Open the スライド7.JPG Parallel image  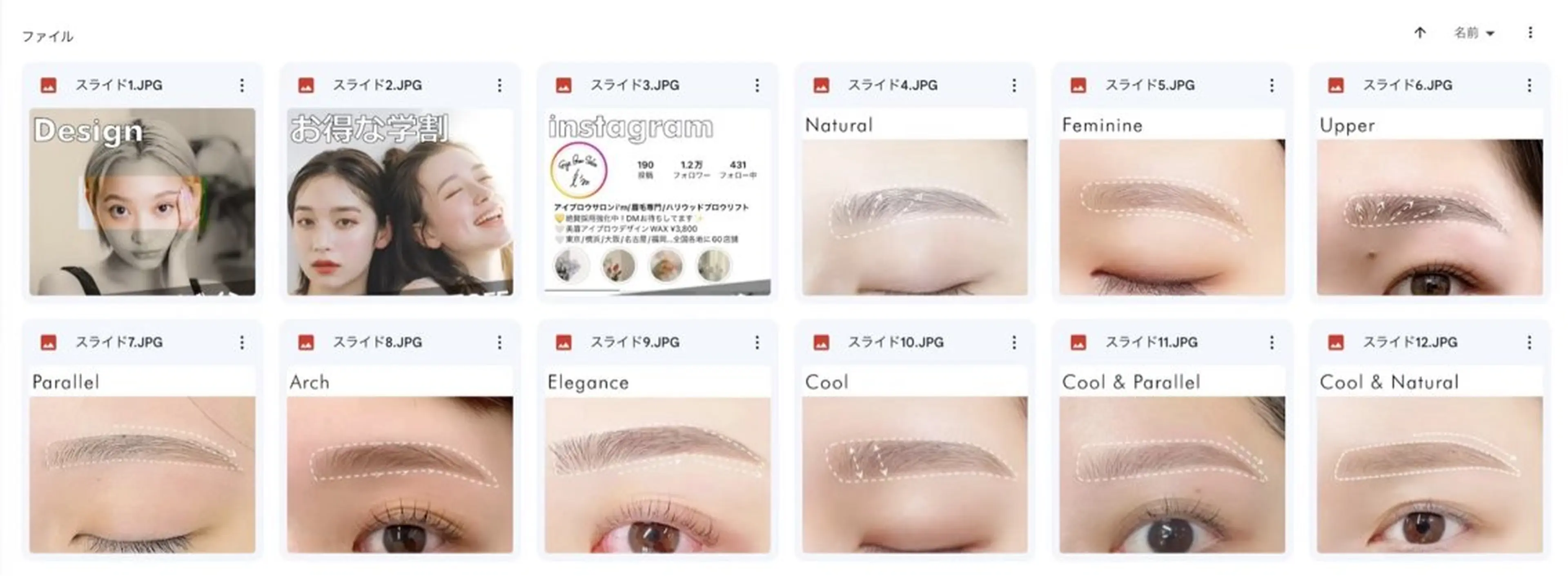coord(143,459)
